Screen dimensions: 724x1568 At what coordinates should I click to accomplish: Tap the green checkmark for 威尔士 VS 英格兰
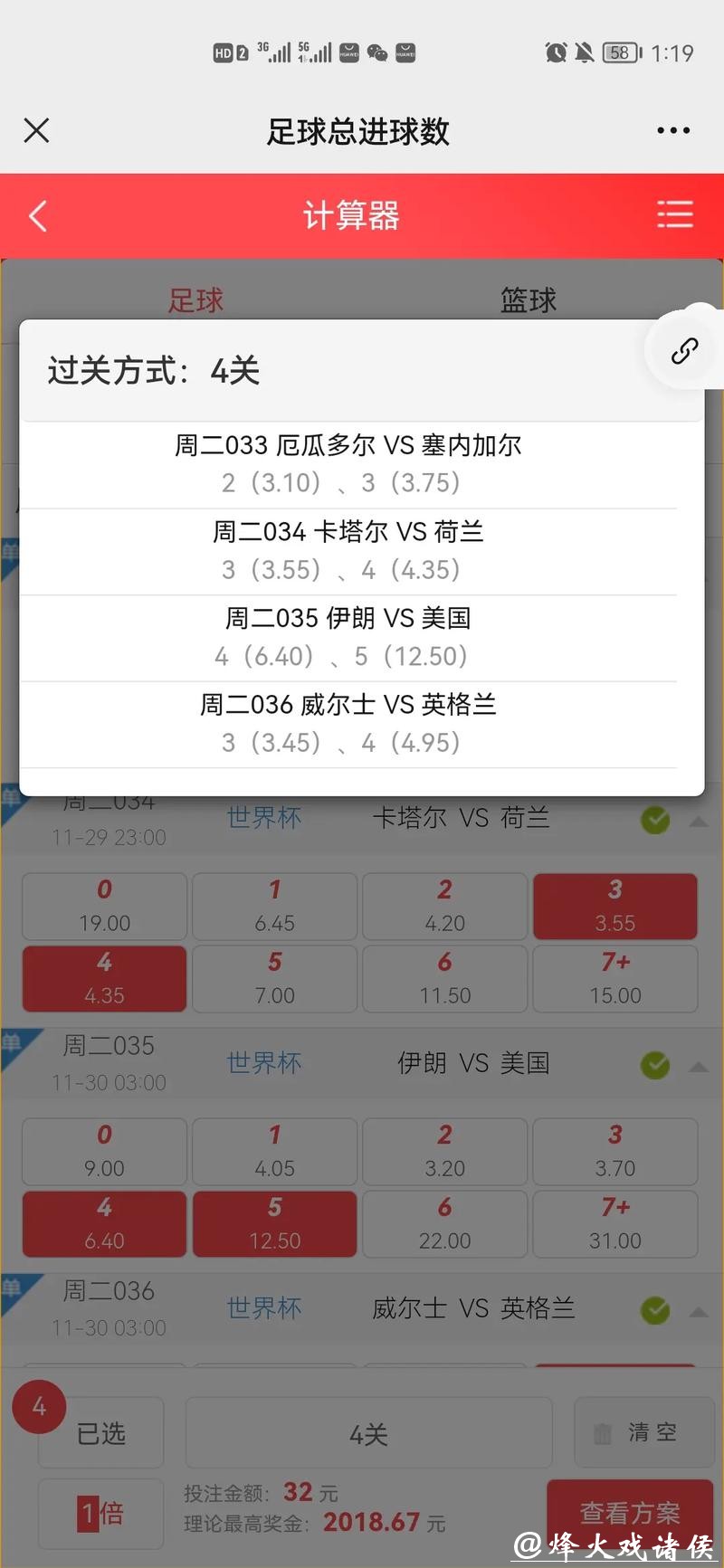coord(655,1309)
